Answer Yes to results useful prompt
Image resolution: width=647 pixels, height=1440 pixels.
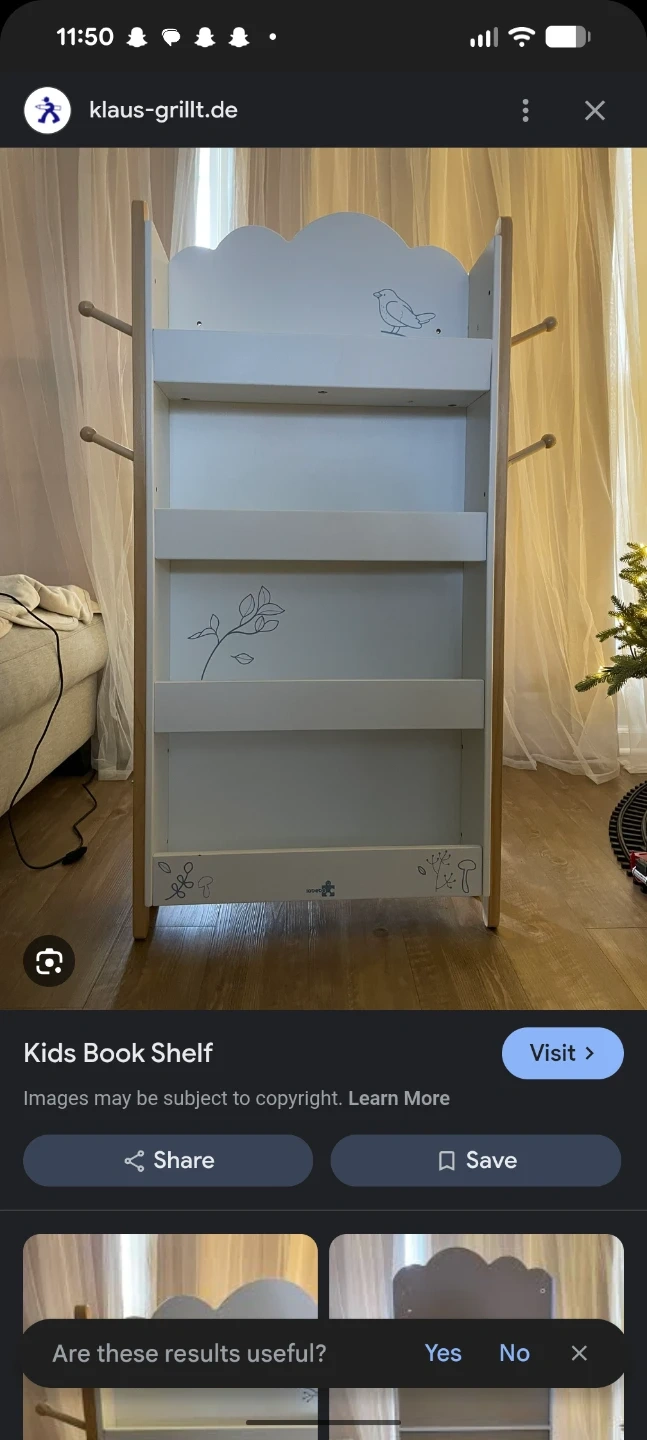(x=443, y=1353)
